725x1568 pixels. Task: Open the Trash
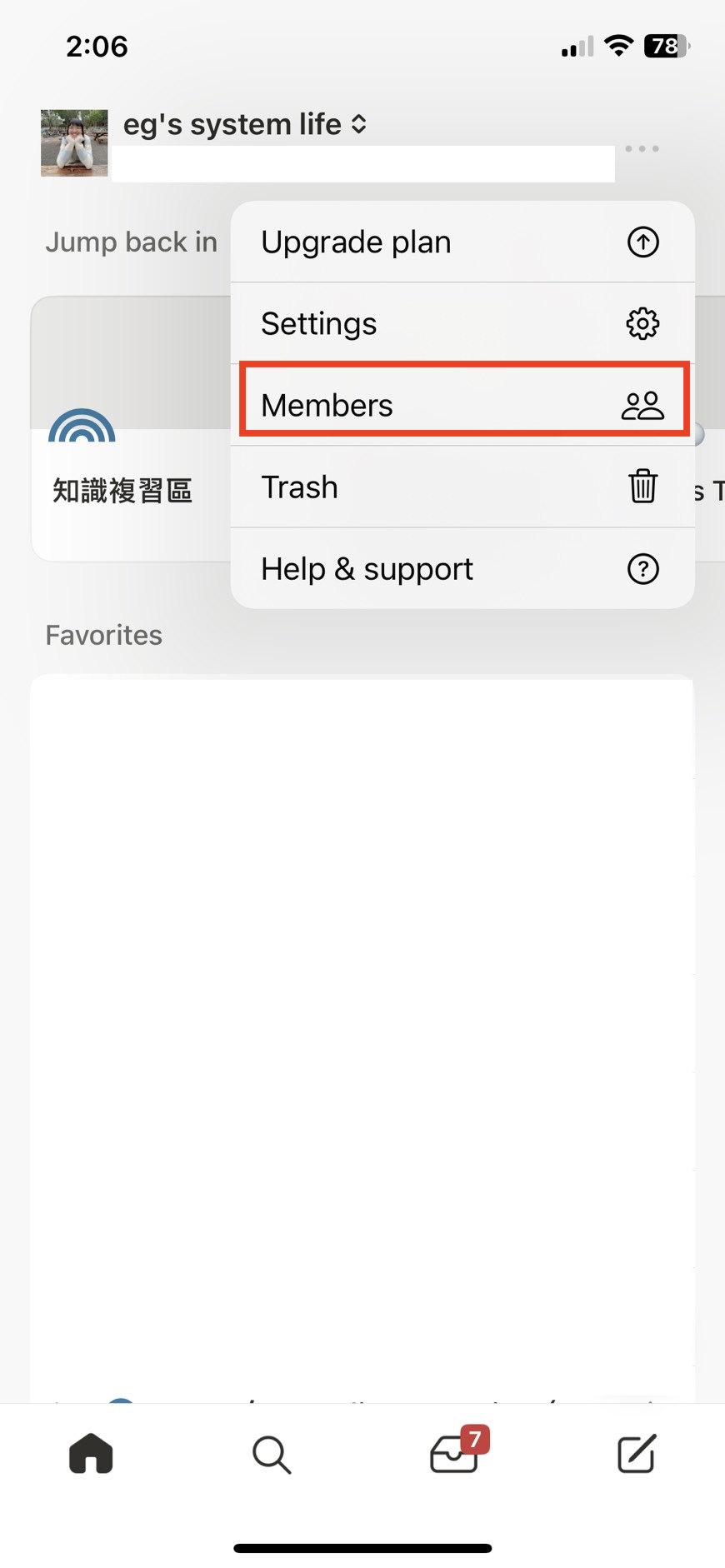click(461, 487)
